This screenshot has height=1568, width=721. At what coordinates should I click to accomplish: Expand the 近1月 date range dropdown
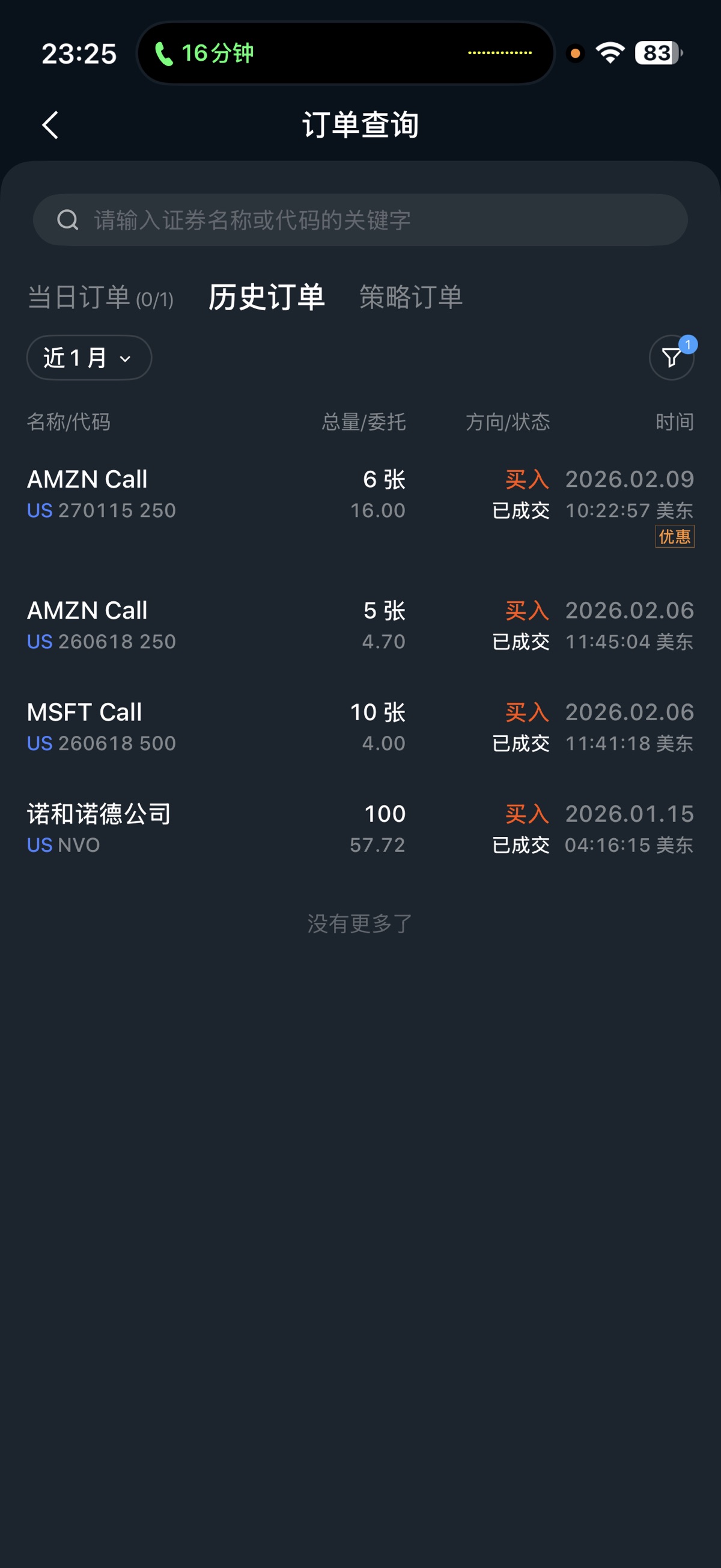tap(89, 358)
